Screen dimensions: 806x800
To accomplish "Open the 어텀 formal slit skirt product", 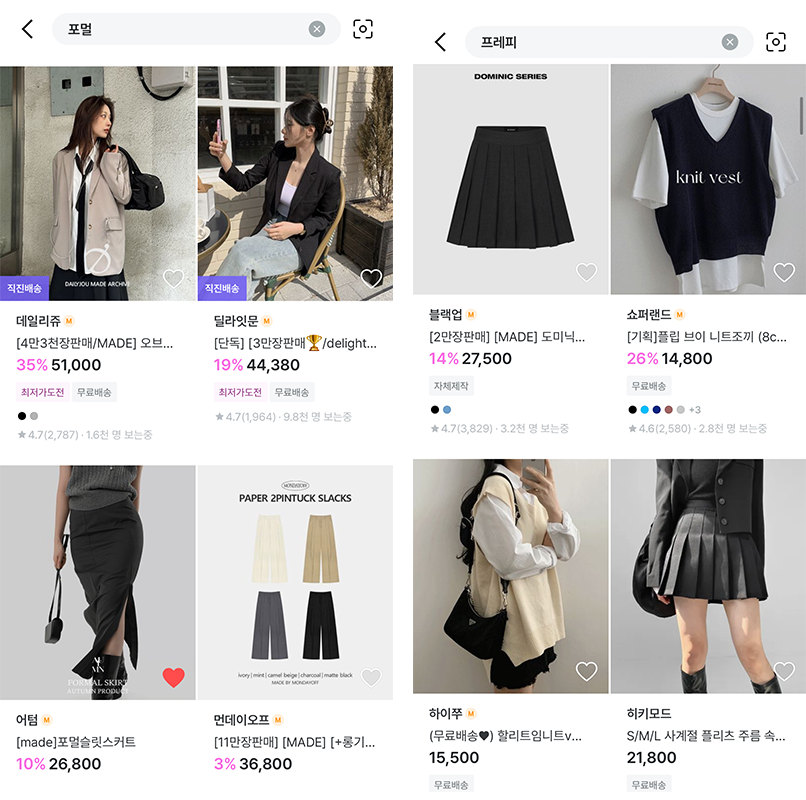I will point(98,583).
